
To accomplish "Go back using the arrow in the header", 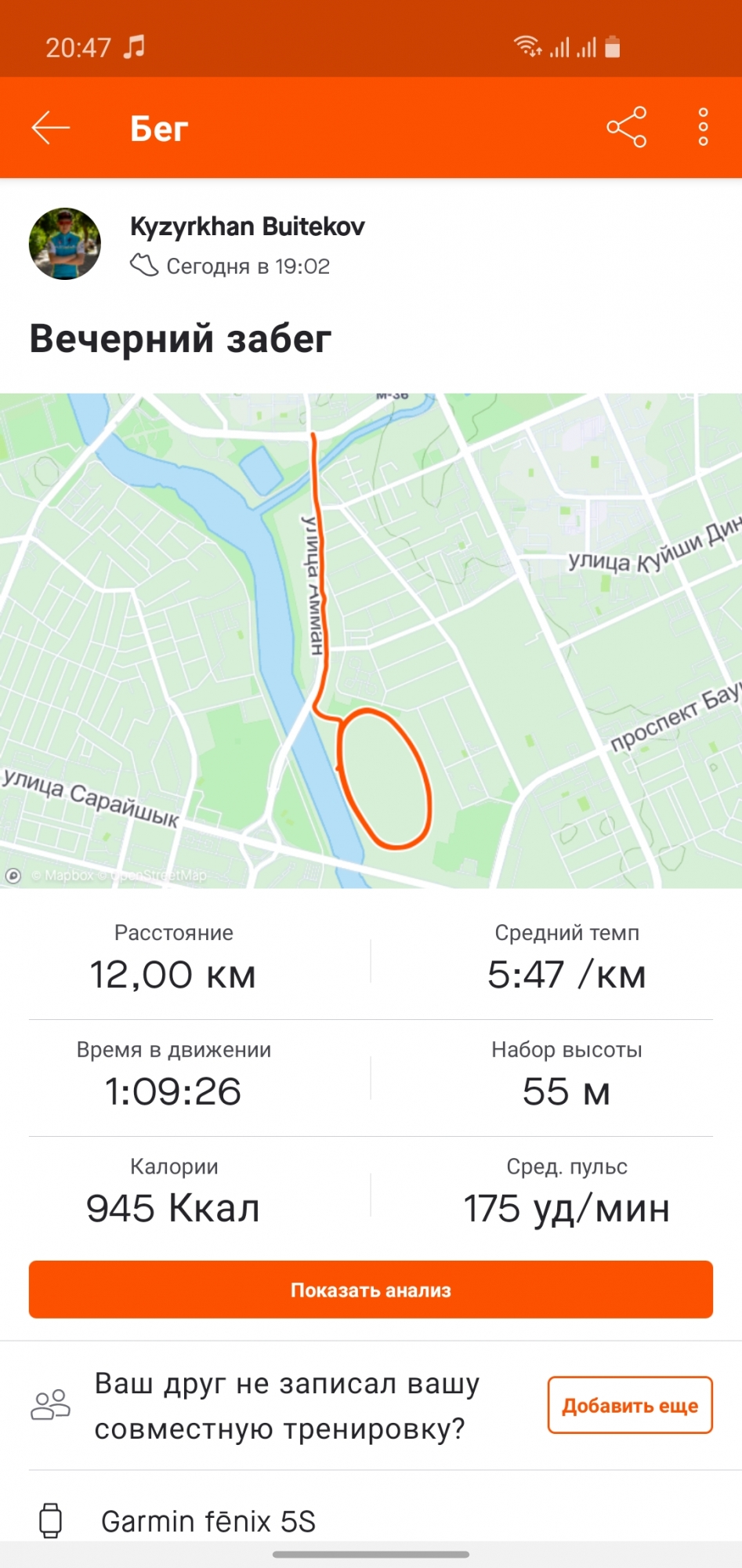I will click(51, 128).
